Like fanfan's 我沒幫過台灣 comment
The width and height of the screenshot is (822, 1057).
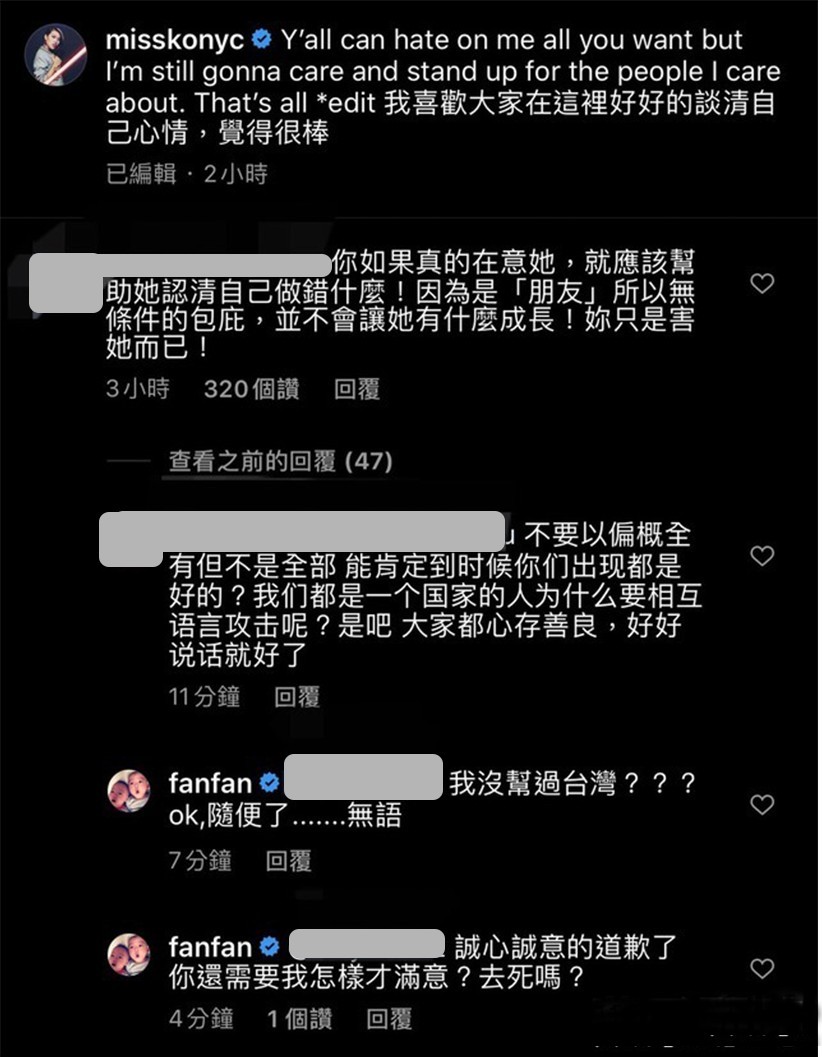click(x=762, y=804)
